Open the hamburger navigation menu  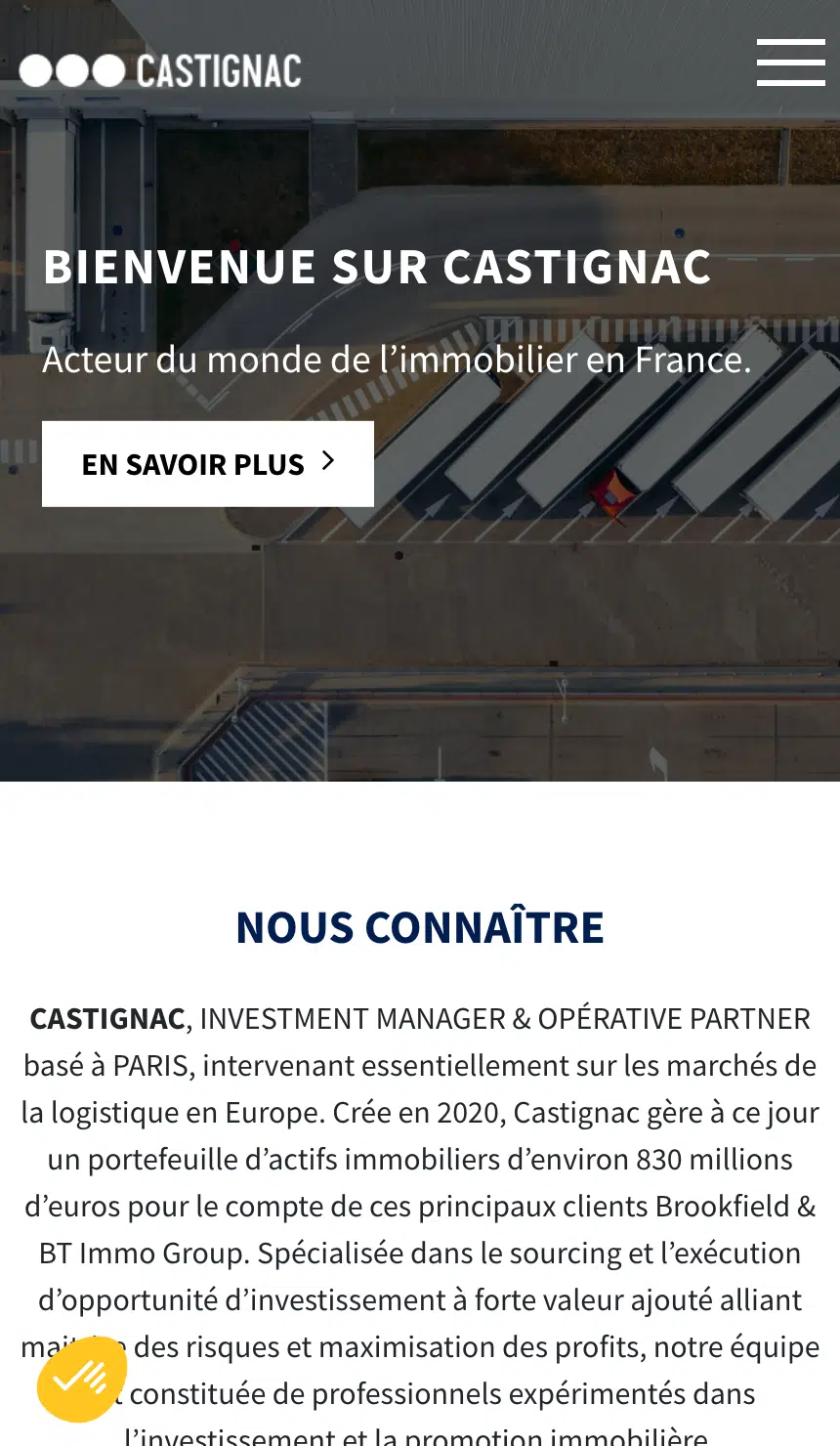click(x=790, y=63)
